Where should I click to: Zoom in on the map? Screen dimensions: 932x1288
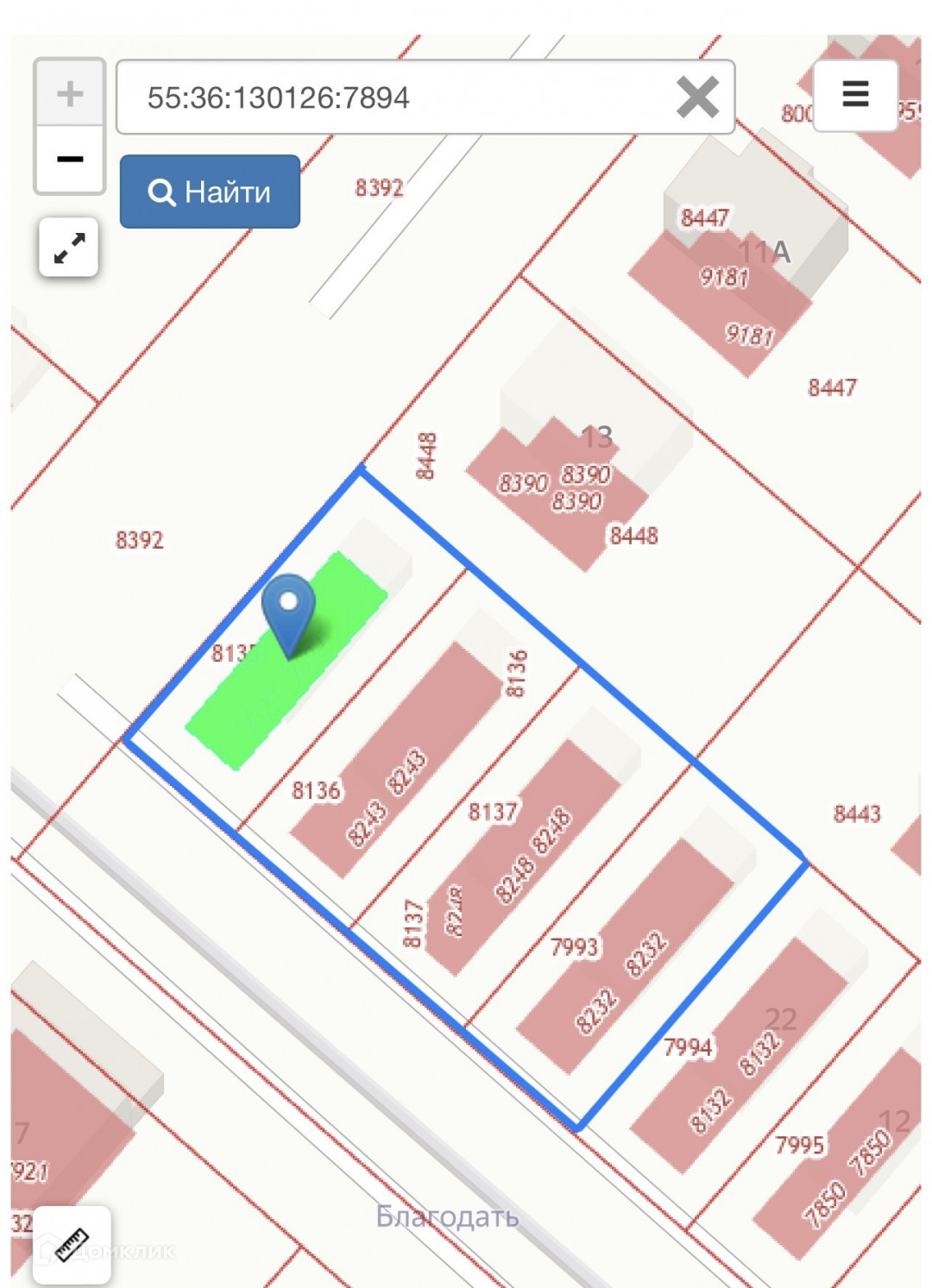pos(70,93)
